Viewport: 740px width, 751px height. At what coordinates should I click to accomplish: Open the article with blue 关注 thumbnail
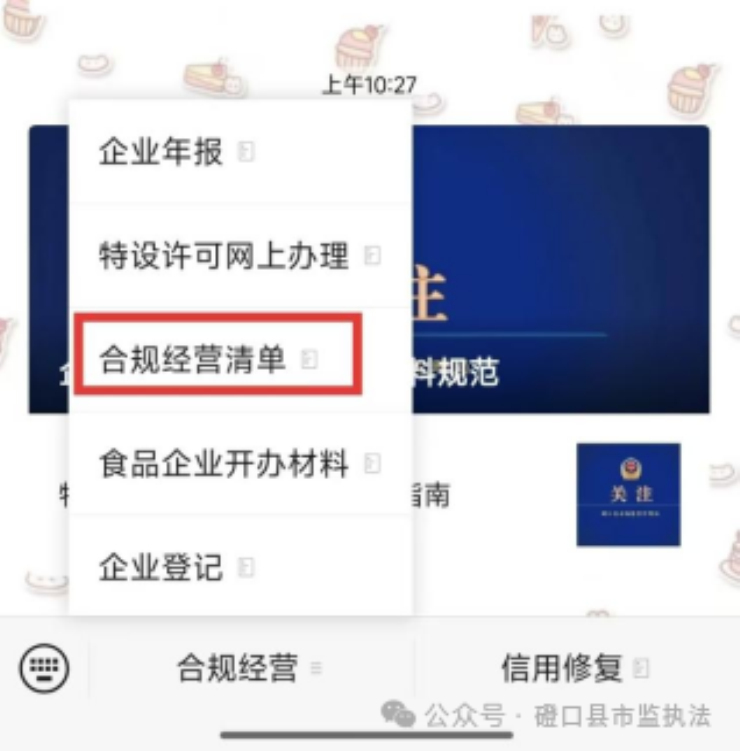pyautogui.click(x=628, y=494)
